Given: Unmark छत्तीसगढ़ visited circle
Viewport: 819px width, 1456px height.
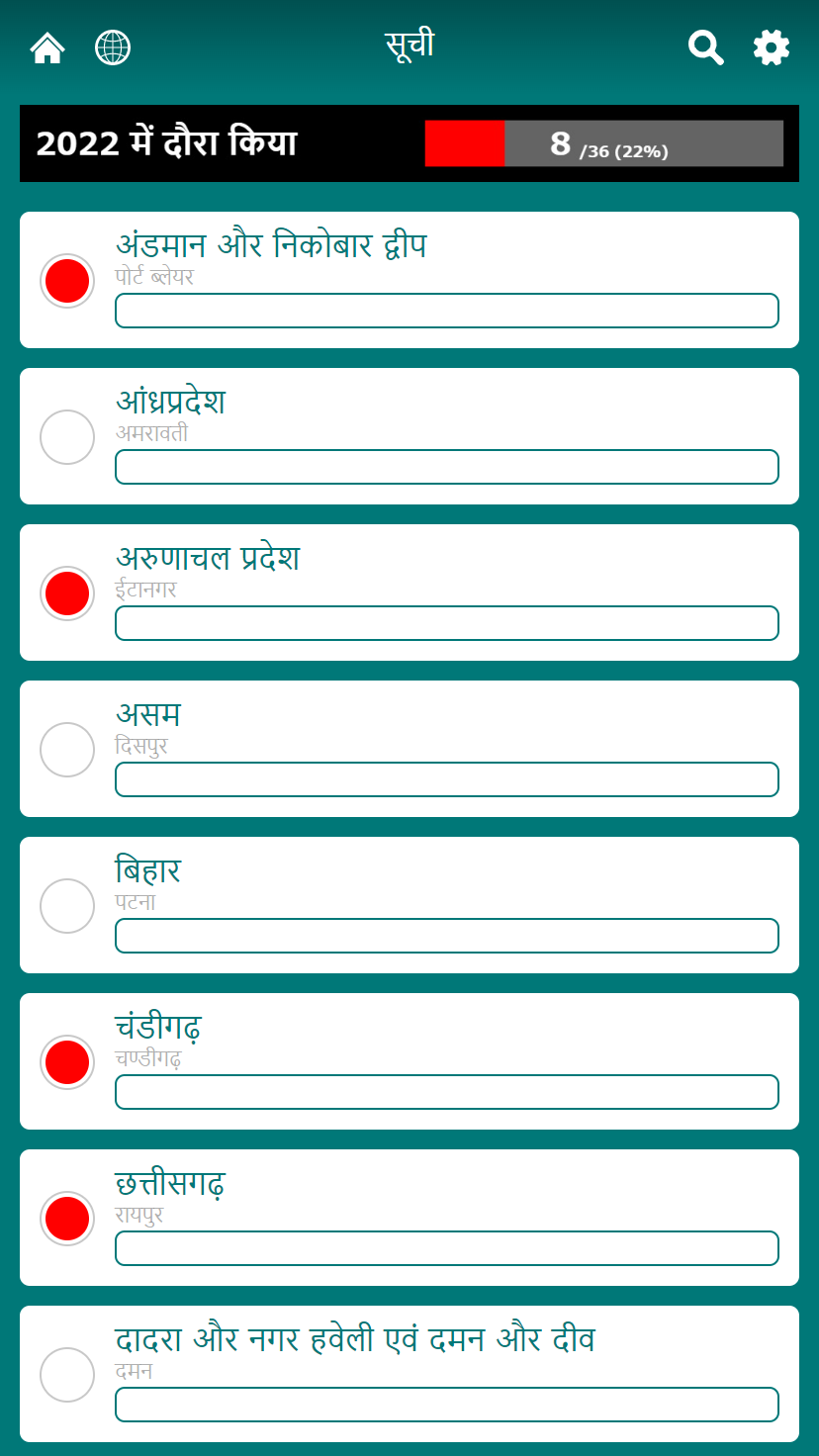Looking at the screenshot, I should click(67, 1219).
